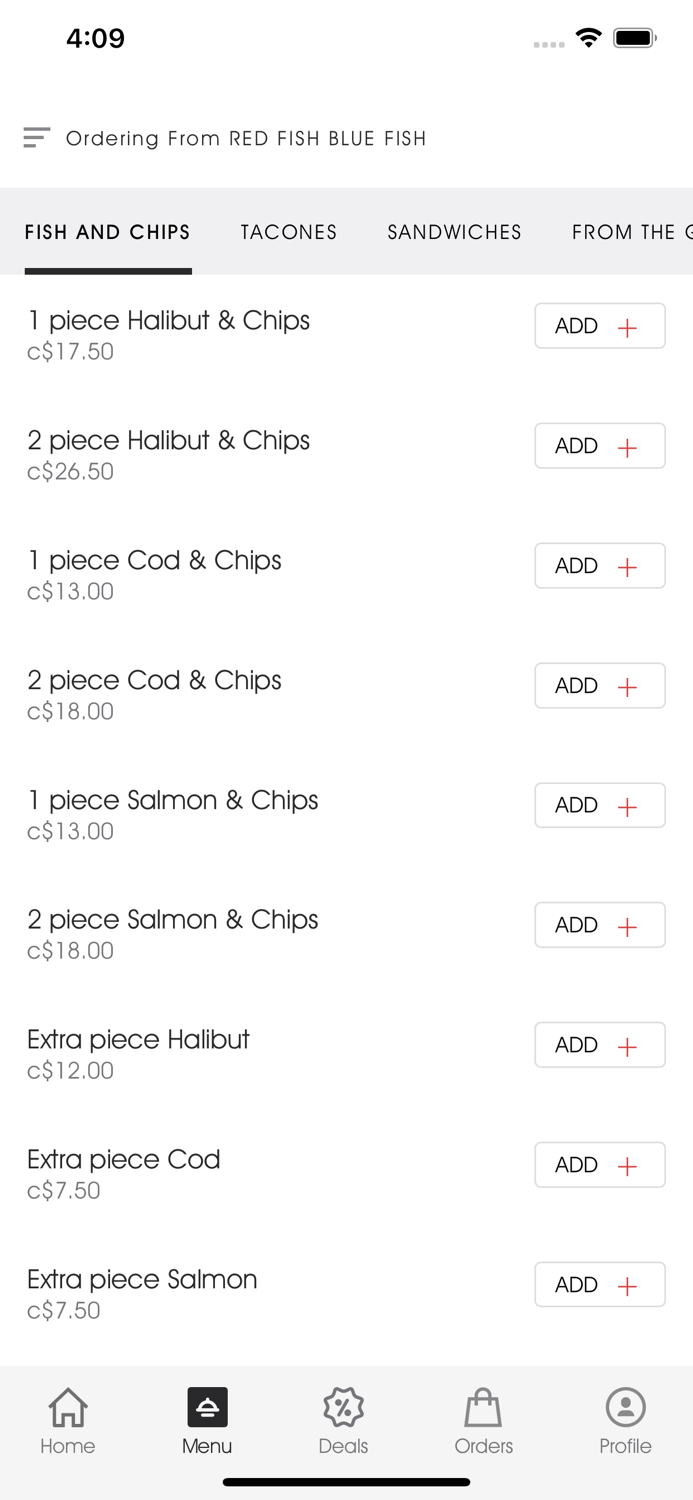Open the menu icon beside Ordering From
The height and width of the screenshot is (1500, 693).
click(37, 138)
